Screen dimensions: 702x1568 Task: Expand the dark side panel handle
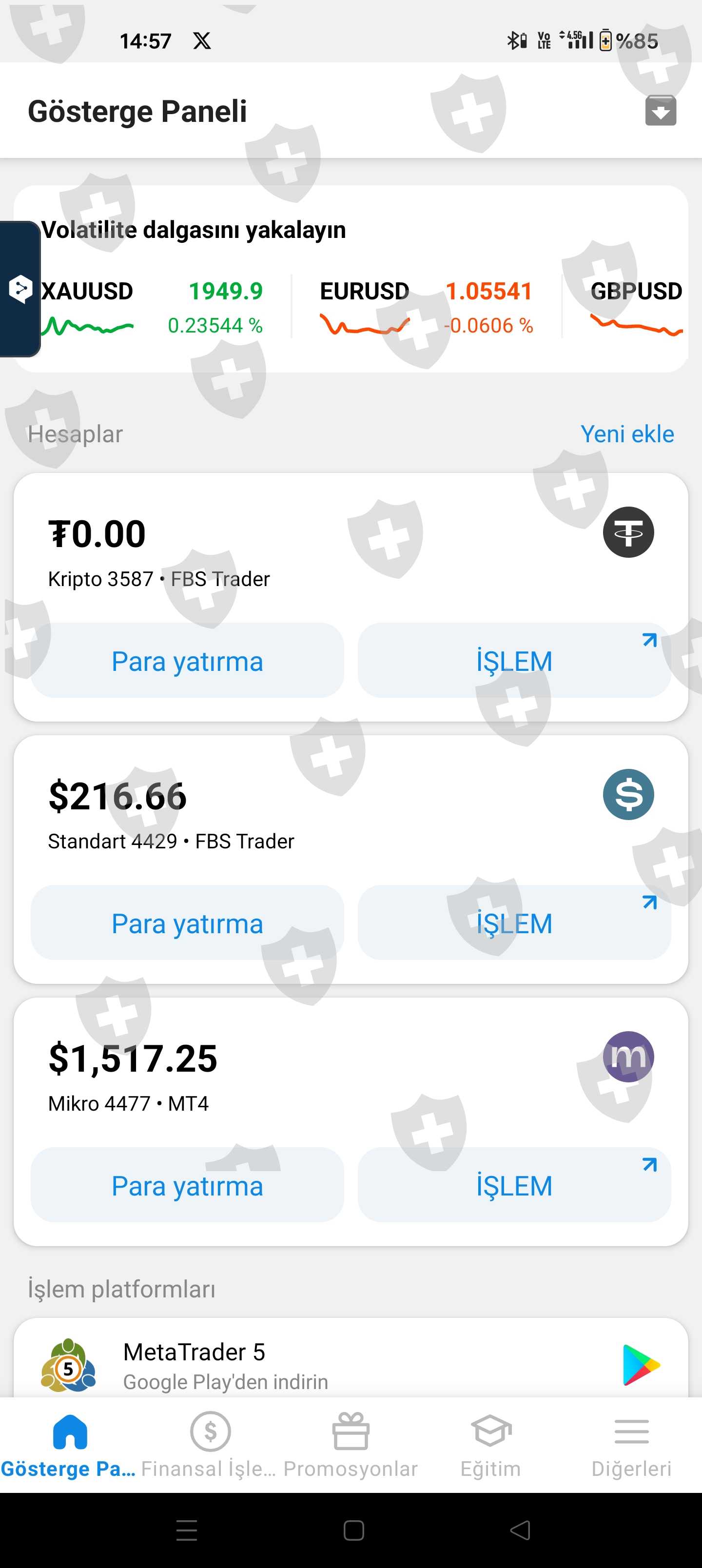19,289
